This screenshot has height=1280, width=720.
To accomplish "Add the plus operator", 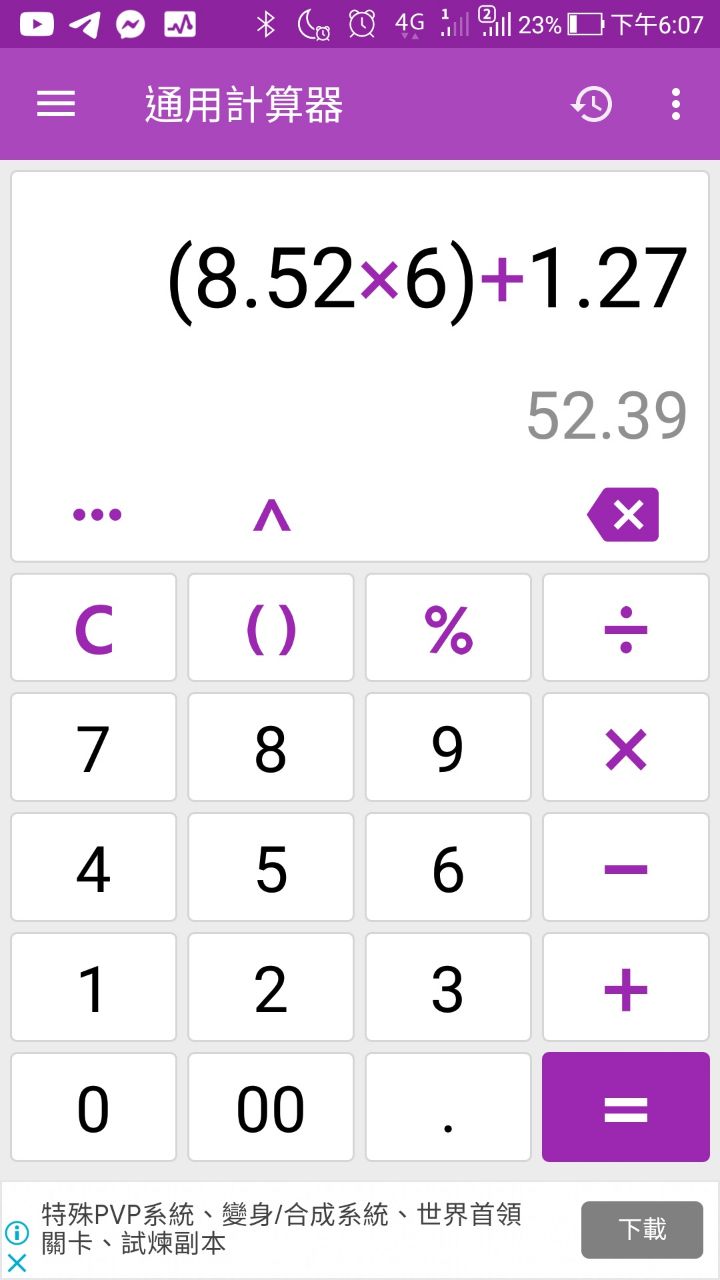I will pyautogui.click(x=626, y=988).
